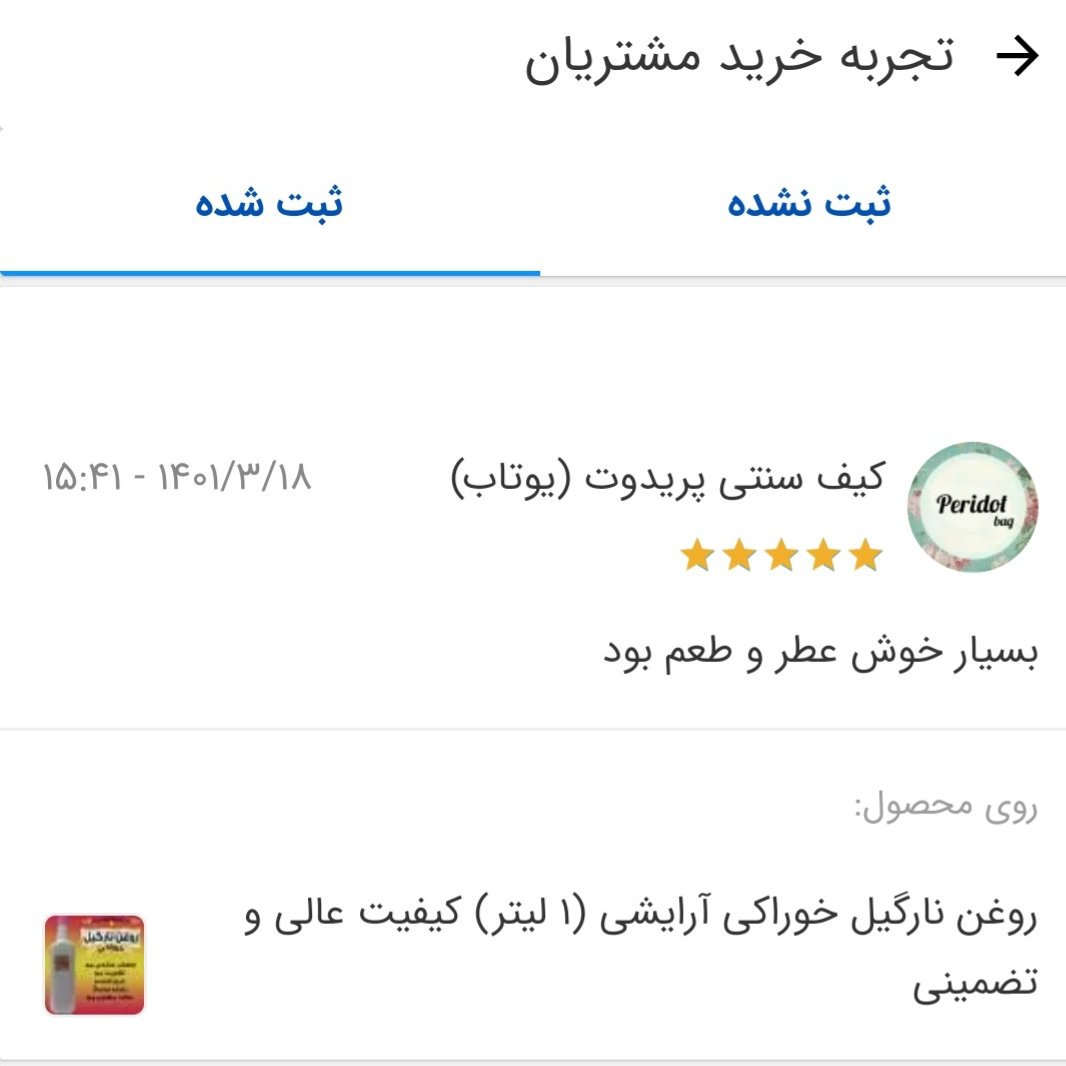Go back using the top arrow
Image resolution: width=1066 pixels, height=1066 pixels.
(x=1019, y=58)
